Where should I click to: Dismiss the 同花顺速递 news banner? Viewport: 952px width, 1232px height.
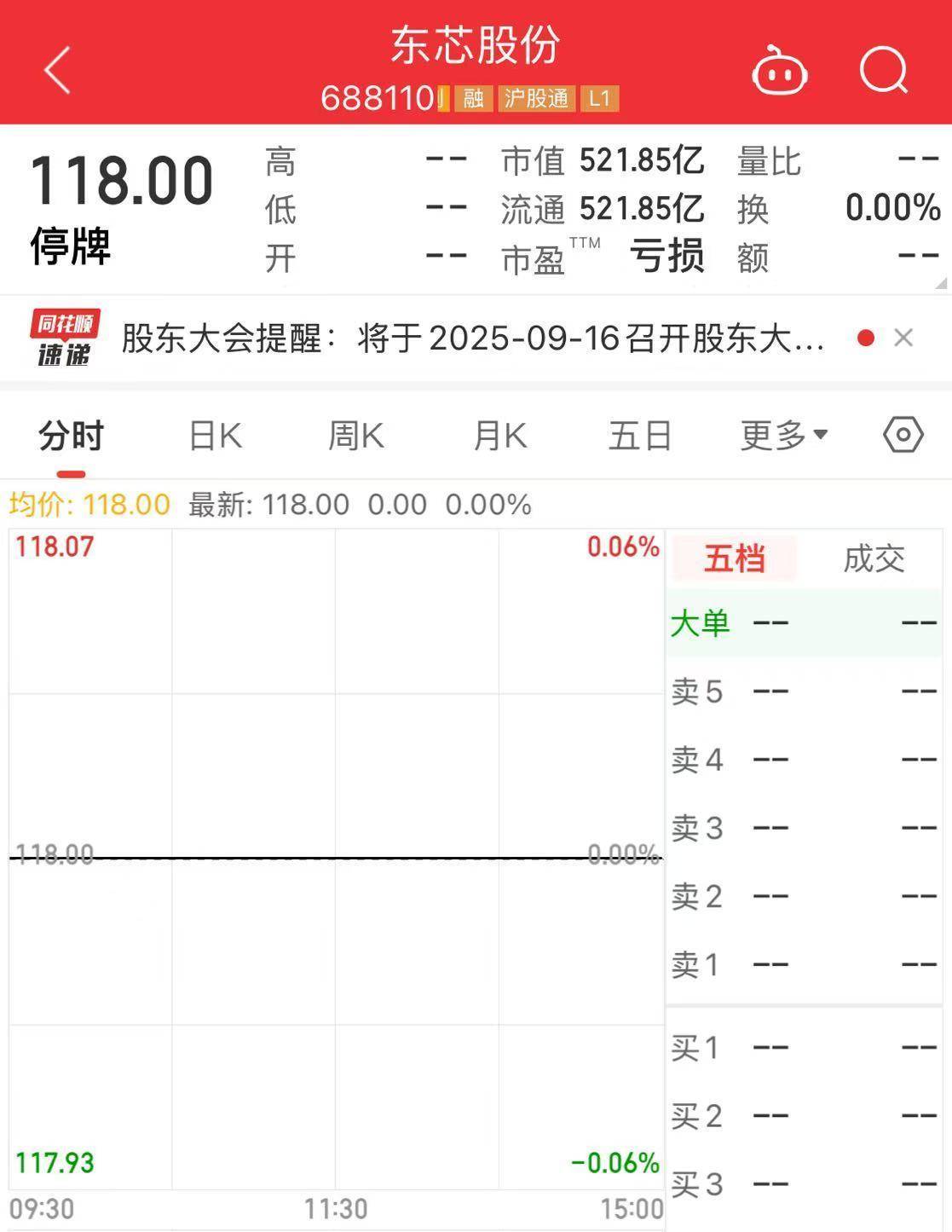point(903,338)
